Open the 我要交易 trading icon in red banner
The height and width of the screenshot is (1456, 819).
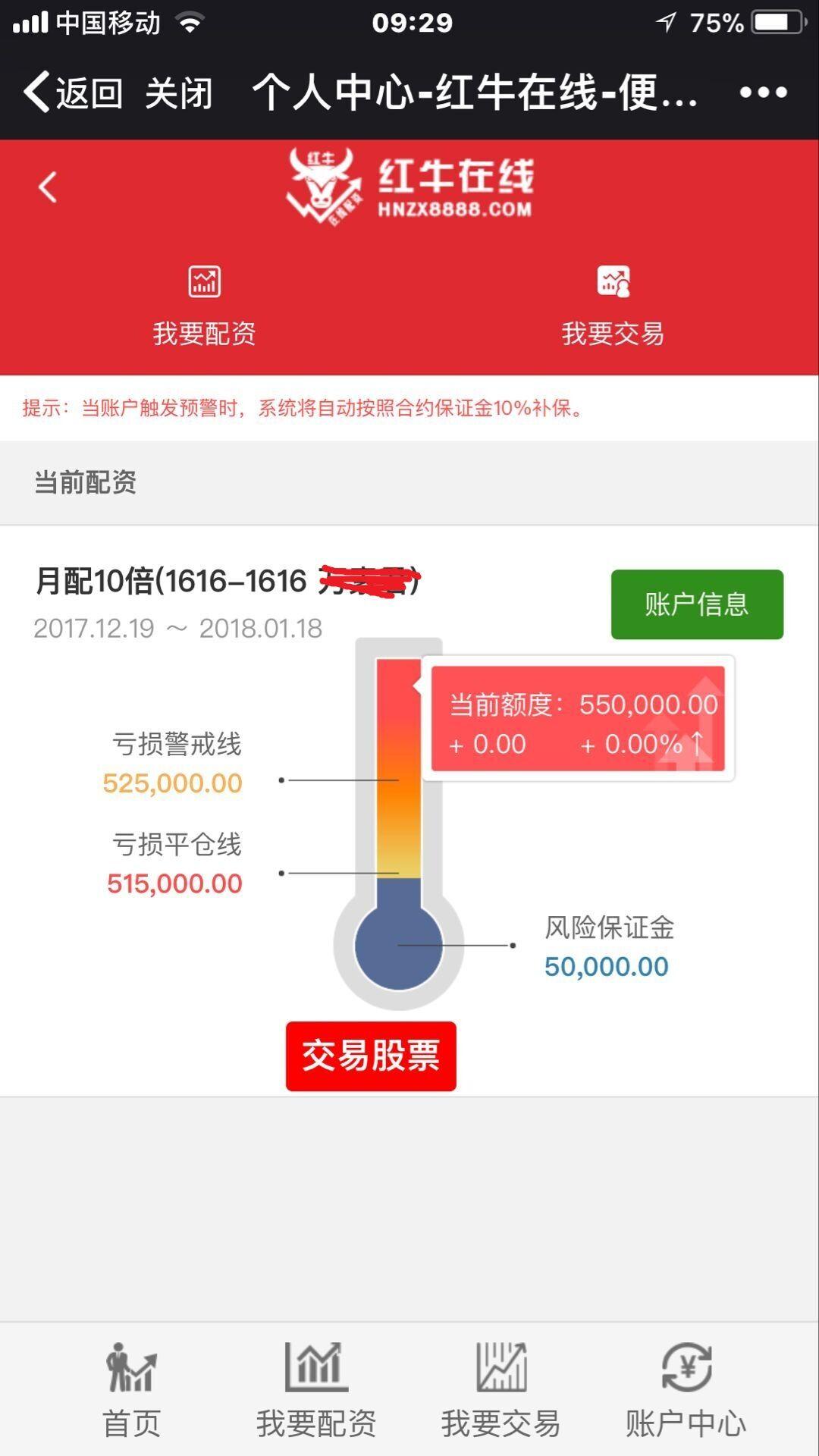pyautogui.click(x=613, y=281)
